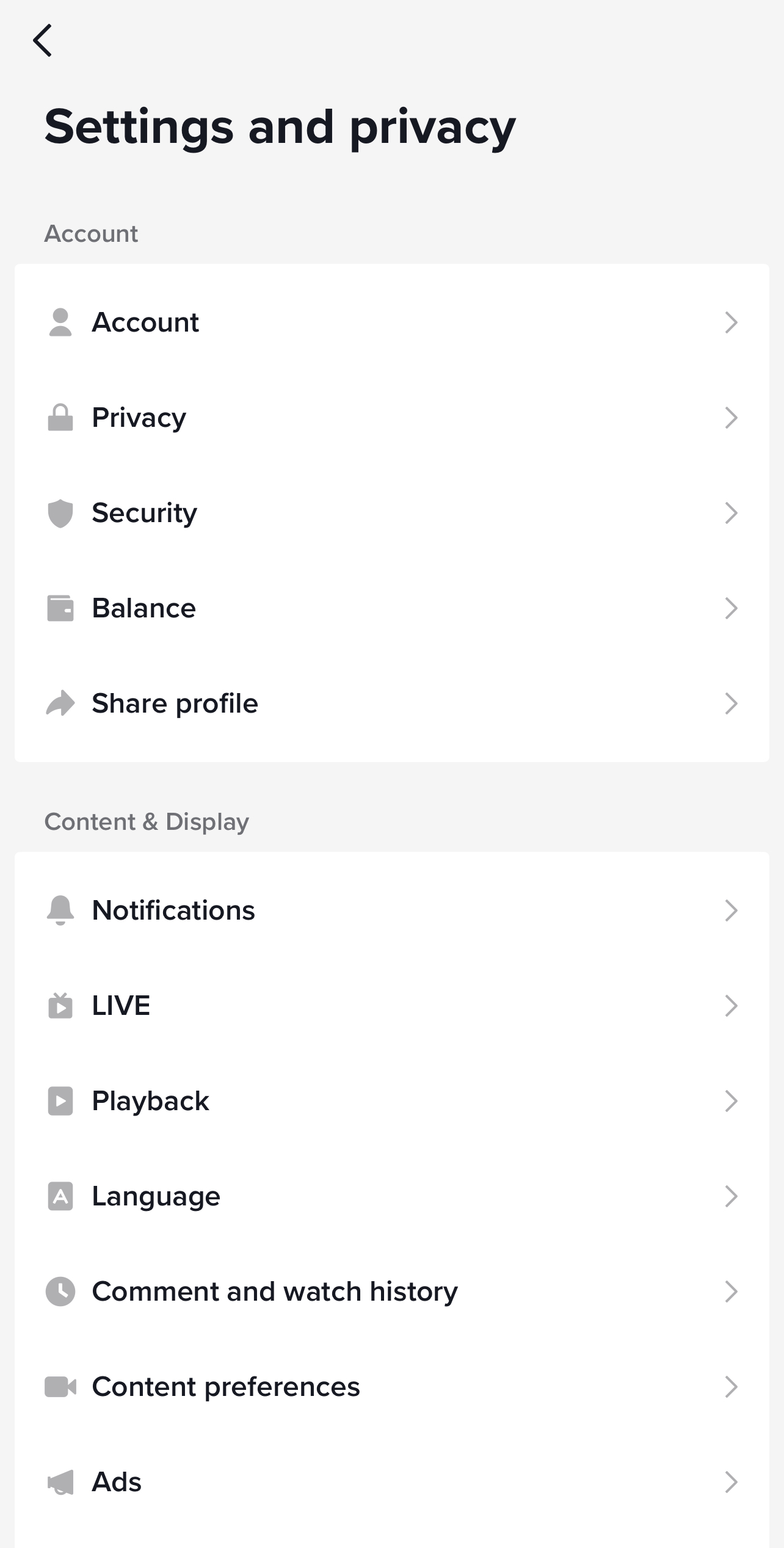
Task: Change the Language setting
Action: pyautogui.click(x=392, y=1196)
